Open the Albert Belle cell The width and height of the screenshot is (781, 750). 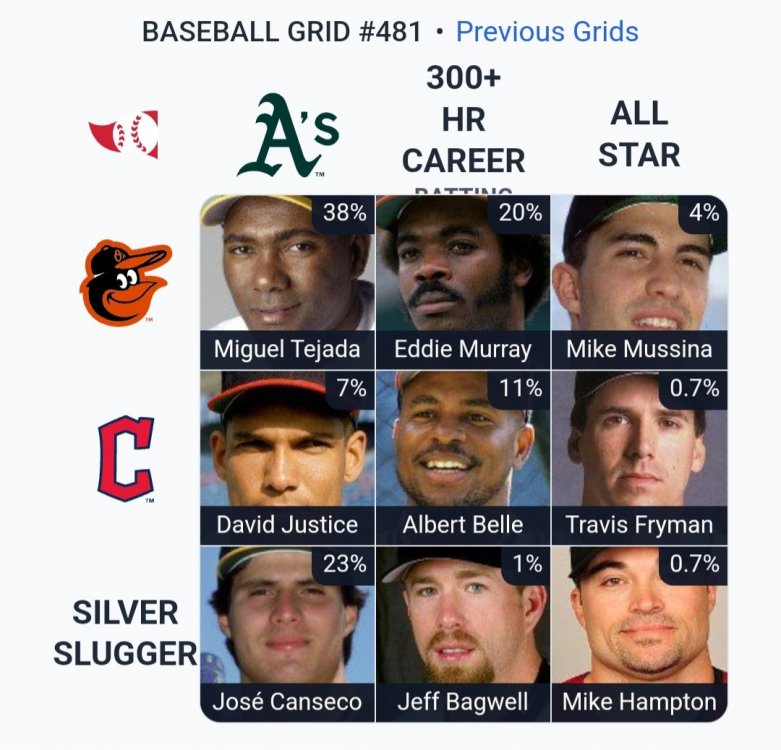point(463,458)
